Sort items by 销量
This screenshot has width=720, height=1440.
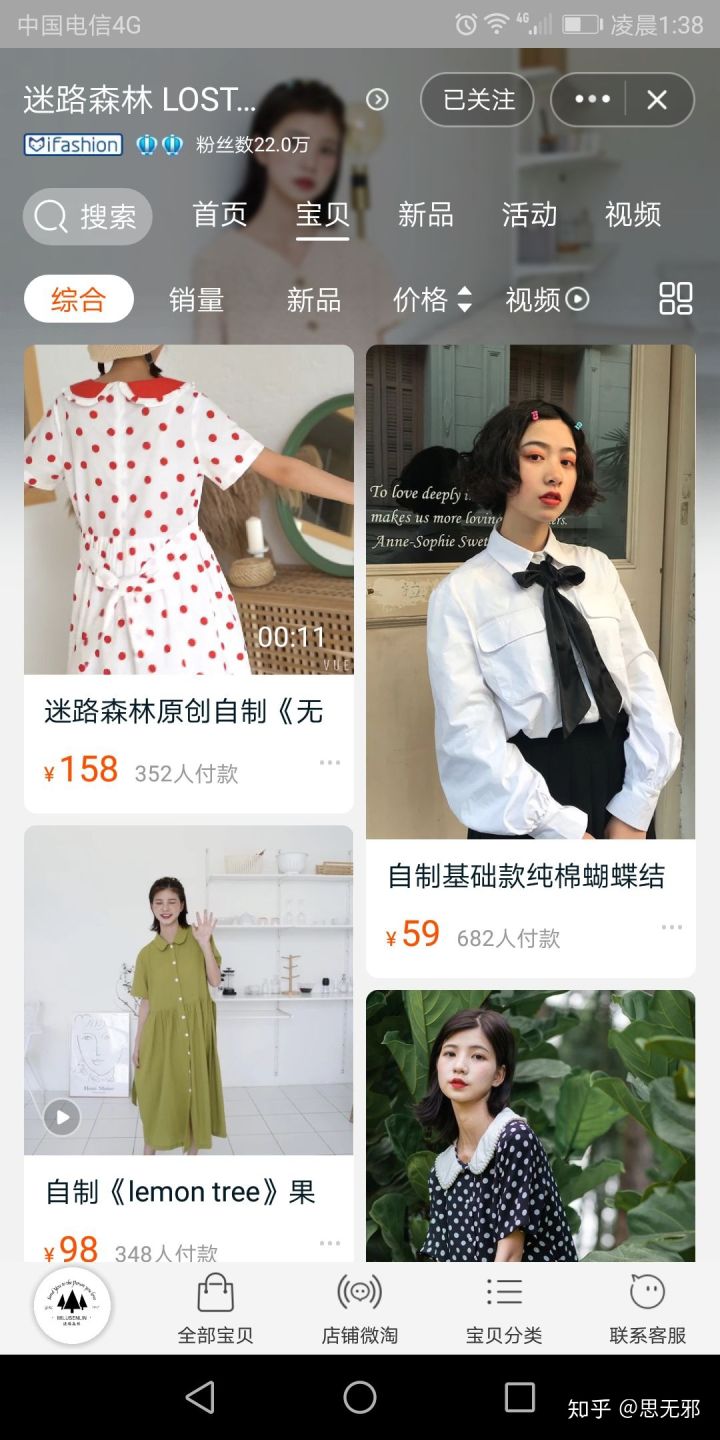pos(196,300)
